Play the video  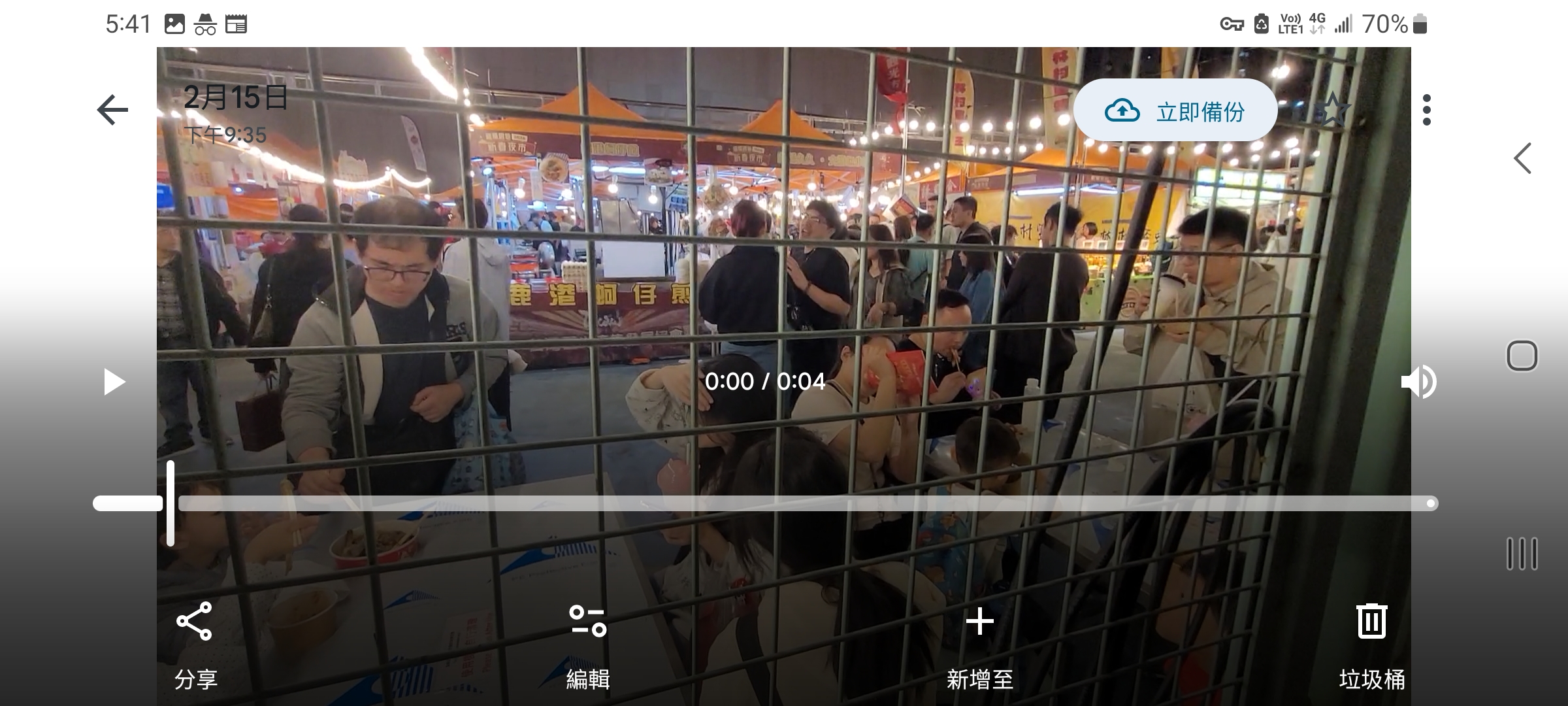(x=114, y=382)
